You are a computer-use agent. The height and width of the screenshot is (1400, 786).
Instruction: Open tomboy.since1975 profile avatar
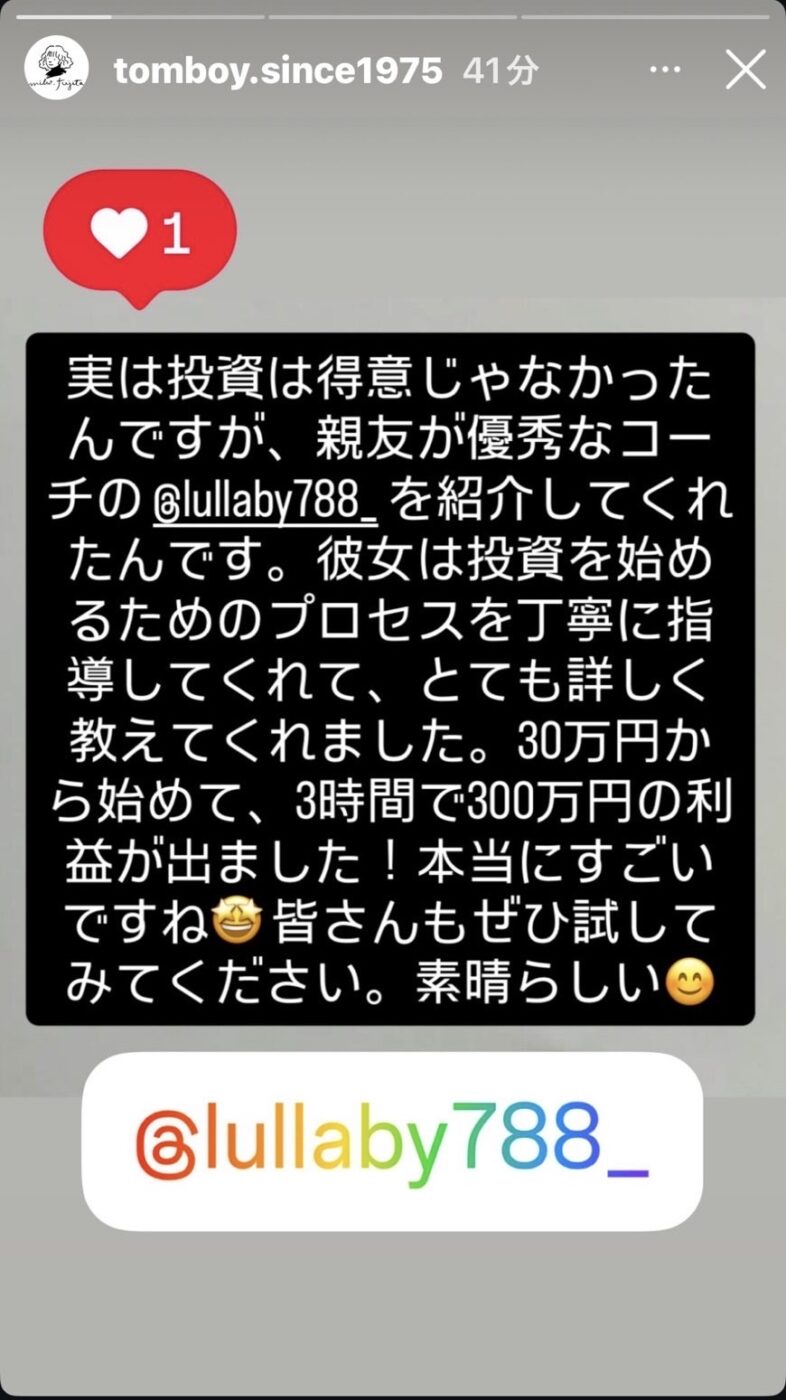click(57, 70)
